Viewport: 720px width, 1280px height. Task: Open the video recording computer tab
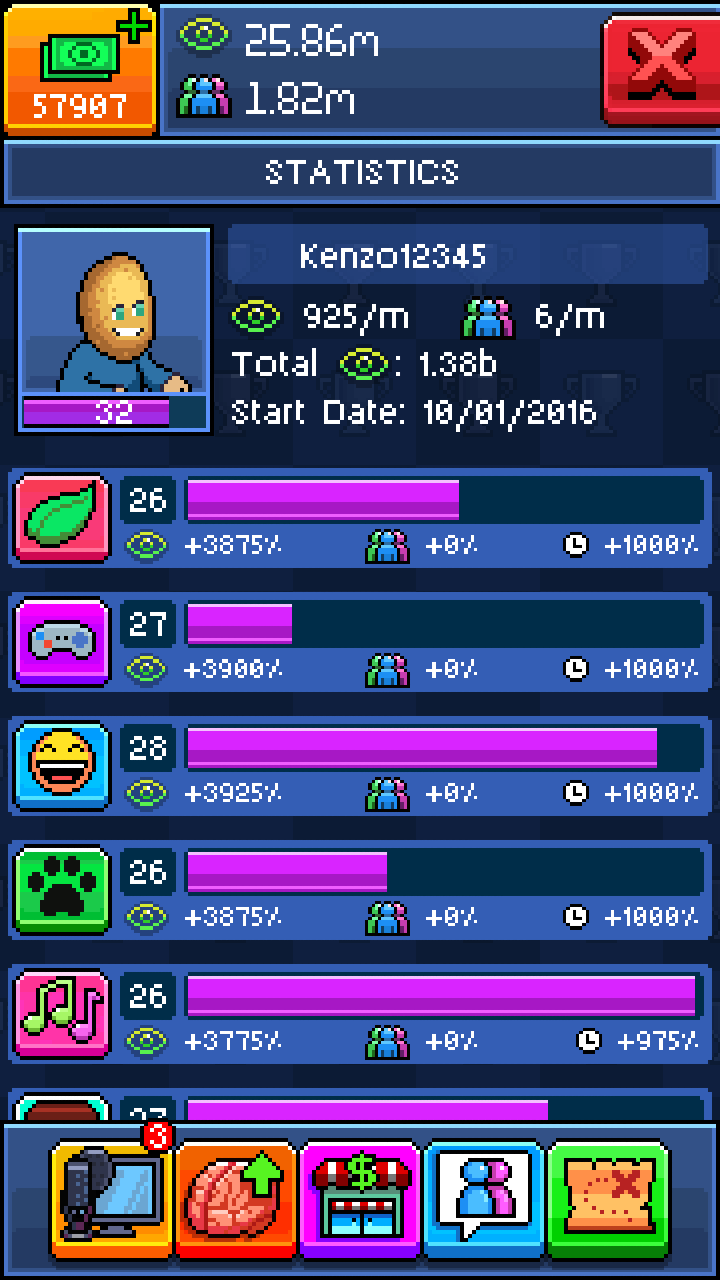click(x=112, y=1198)
